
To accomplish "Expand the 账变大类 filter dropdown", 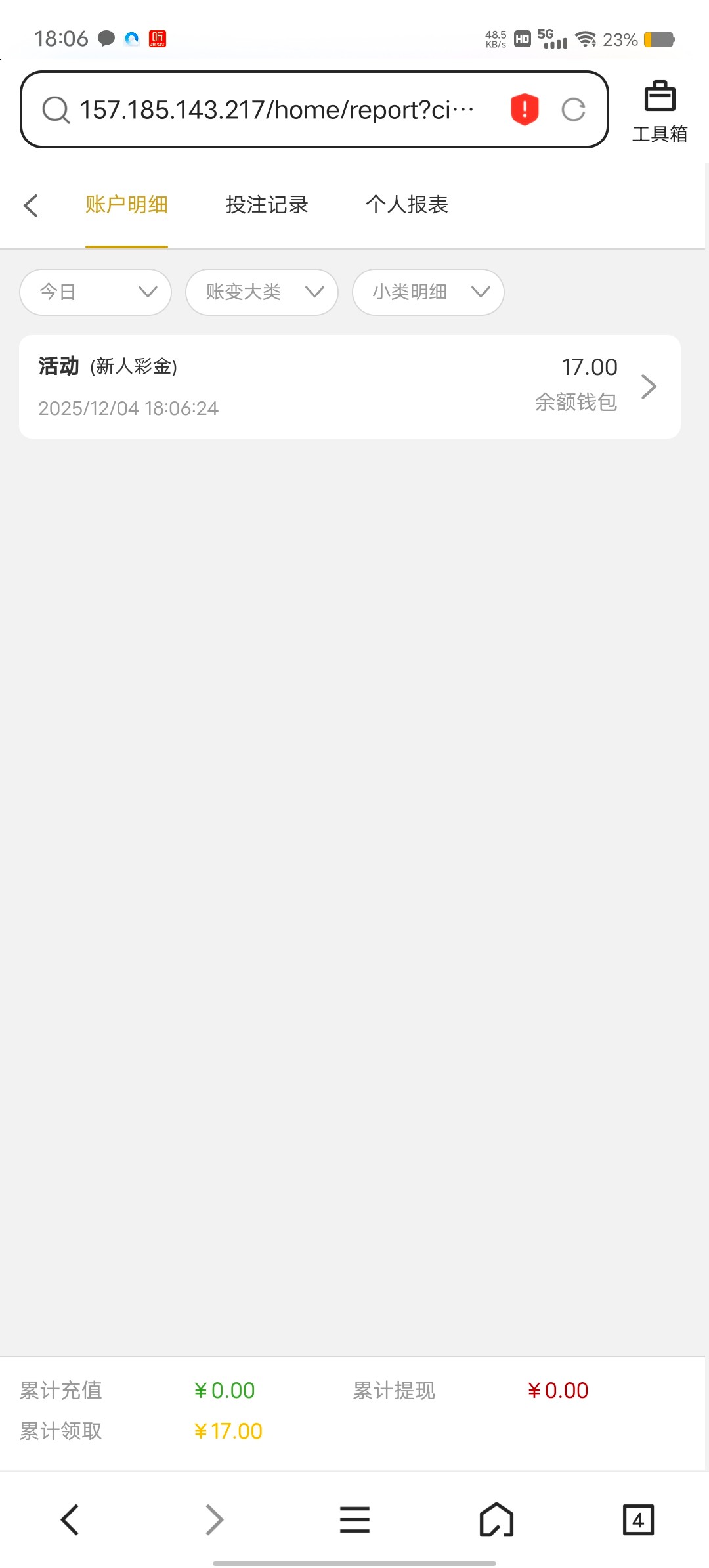I will [x=262, y=292].
